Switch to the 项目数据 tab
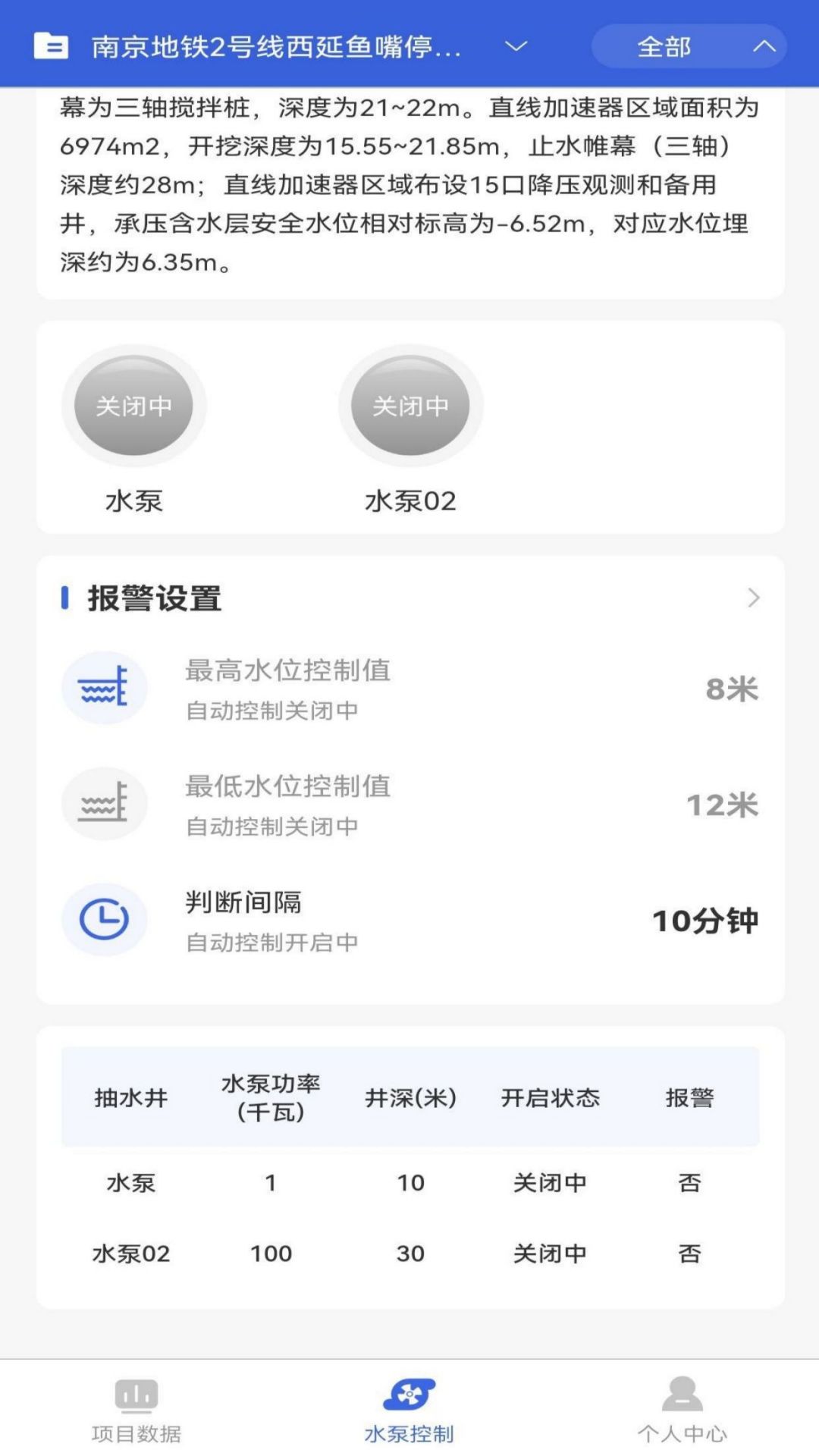This screenshot has width=819, height=1456. point(136,1409)
